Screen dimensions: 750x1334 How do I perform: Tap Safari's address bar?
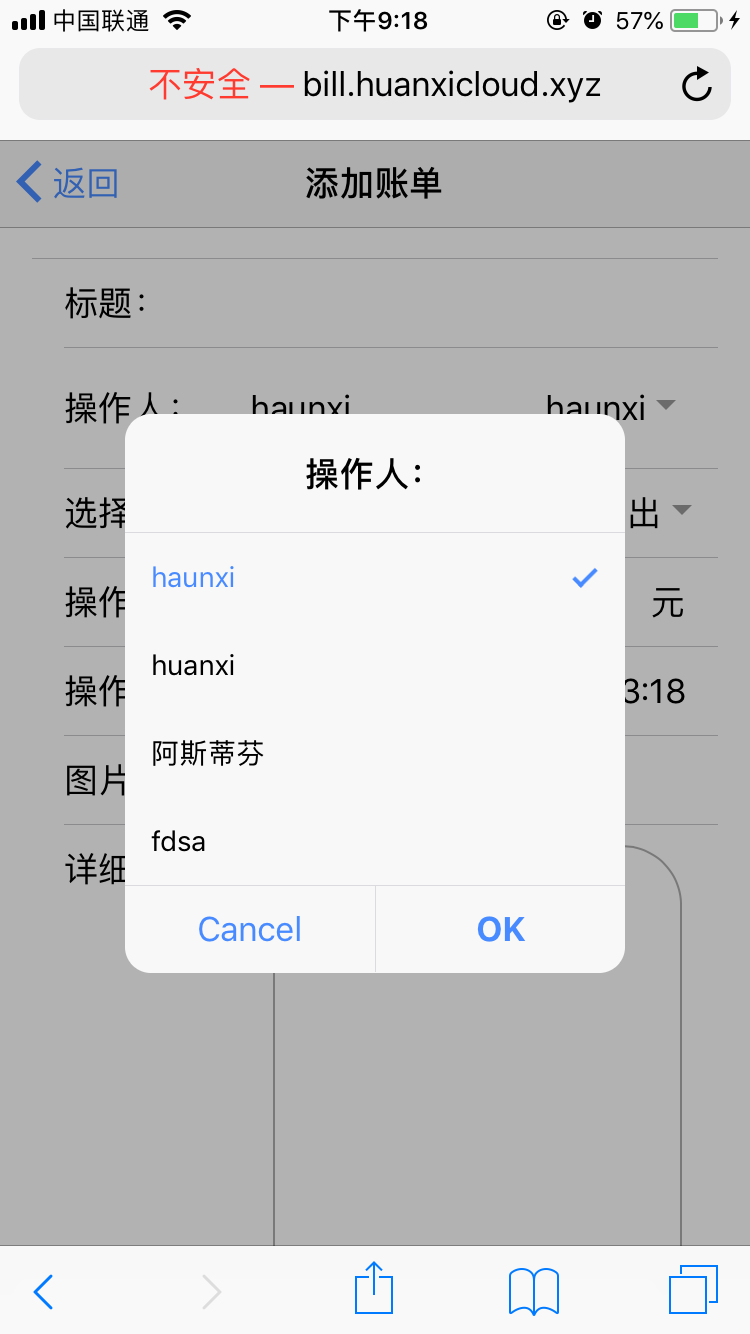[375, 84]
